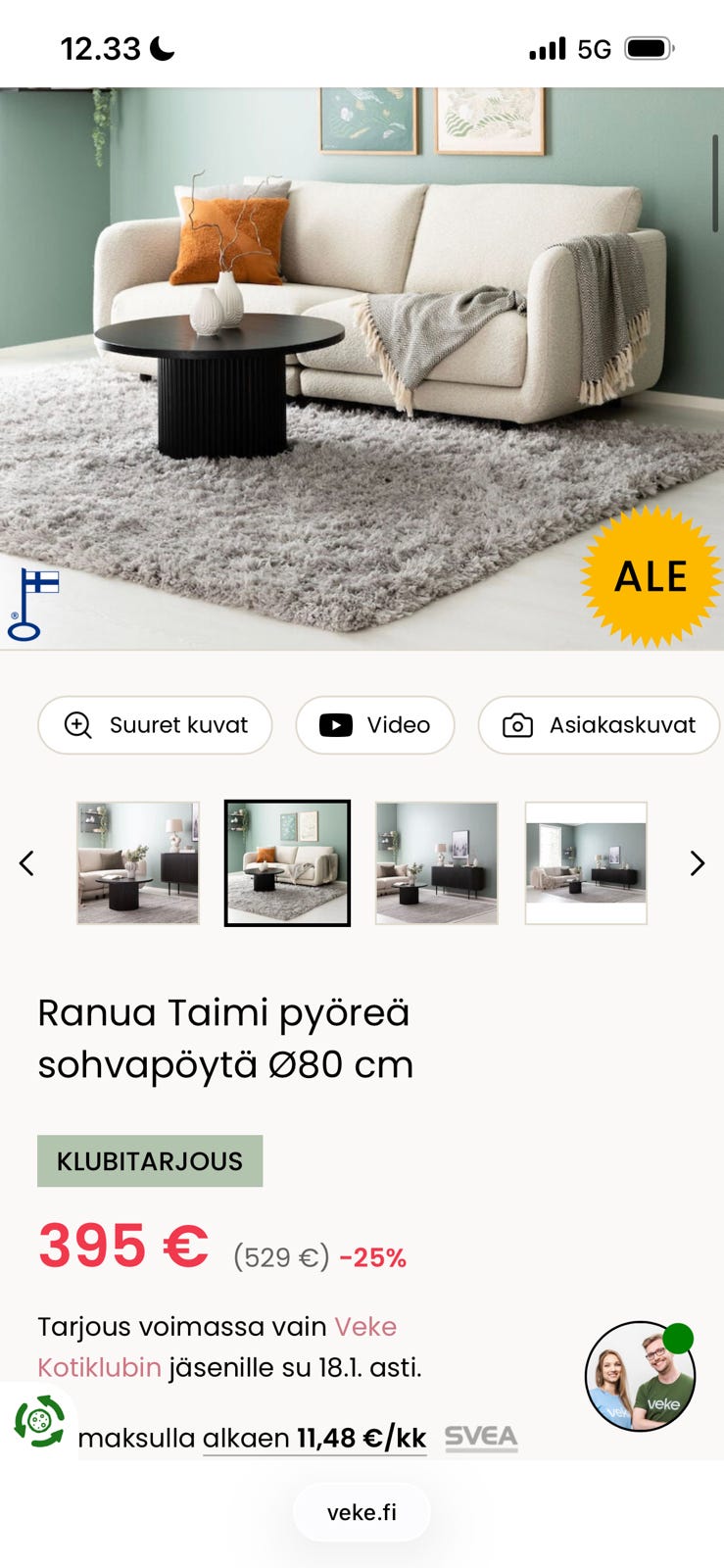Click the green recycling icon at bottom left
This screenshot has width=724, height=1568.
pyautogui.click(x=39, y=1419)
